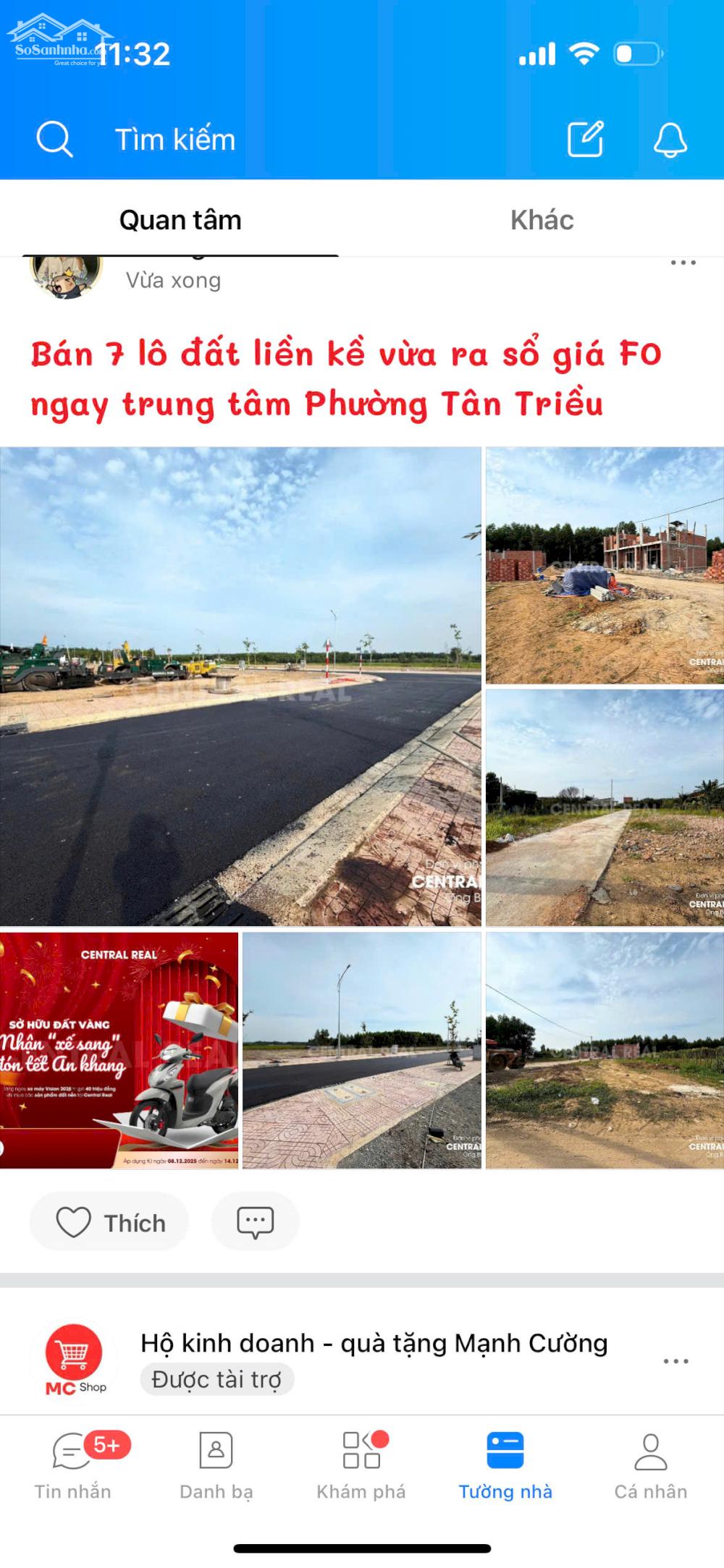724x1568 pixels.
Task: Compose a new post with the pencil icon
Action: click(x=585, y=140)
